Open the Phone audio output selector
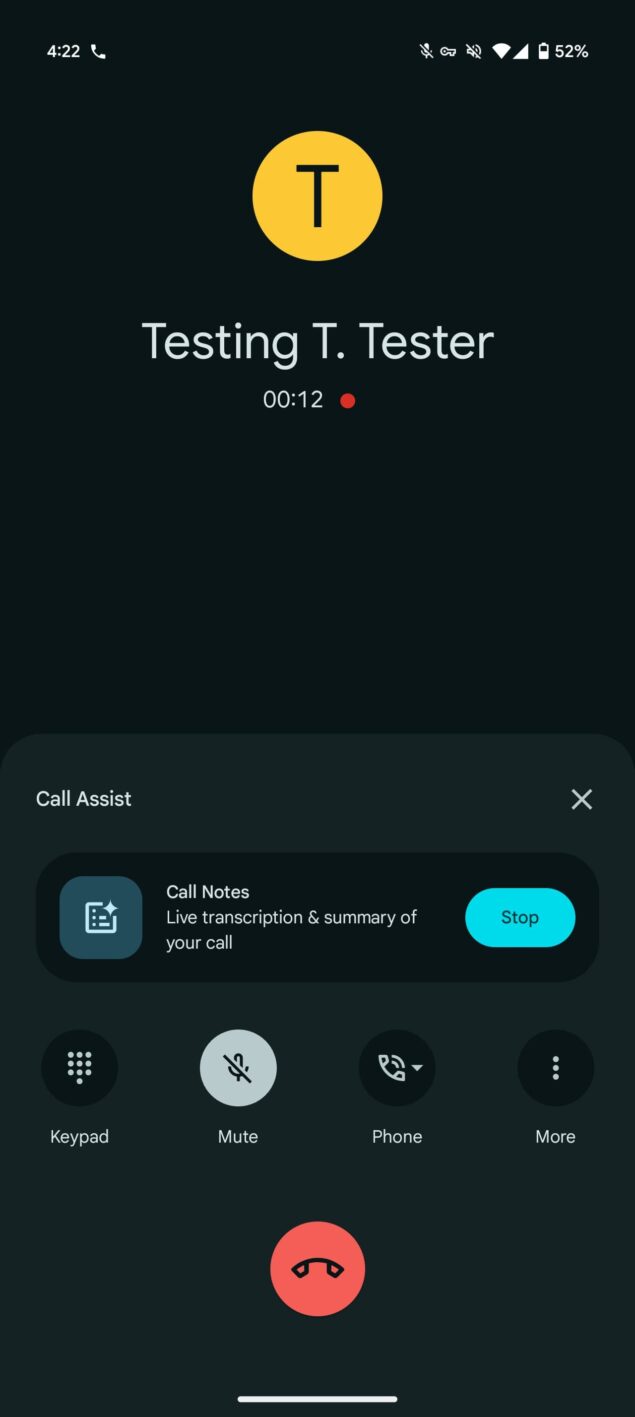 tap(397, 1068)
